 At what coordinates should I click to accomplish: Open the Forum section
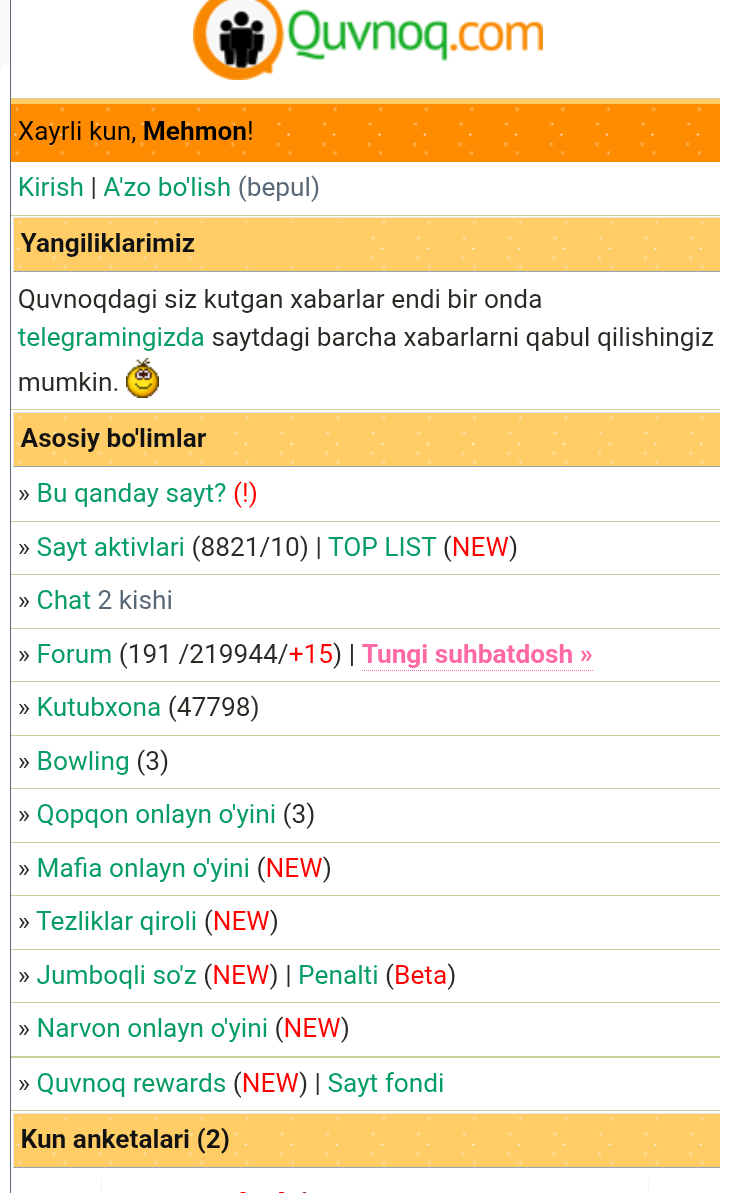point(74,654)
